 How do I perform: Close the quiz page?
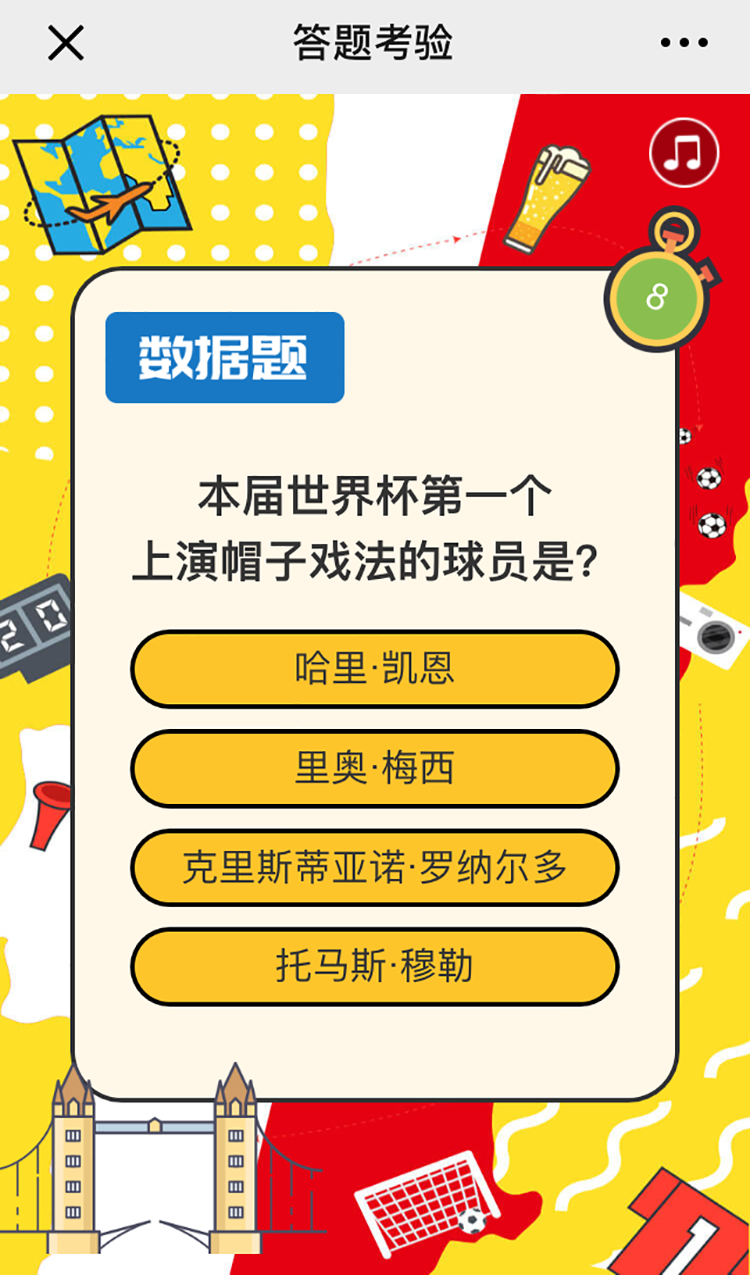click(66, 44)
